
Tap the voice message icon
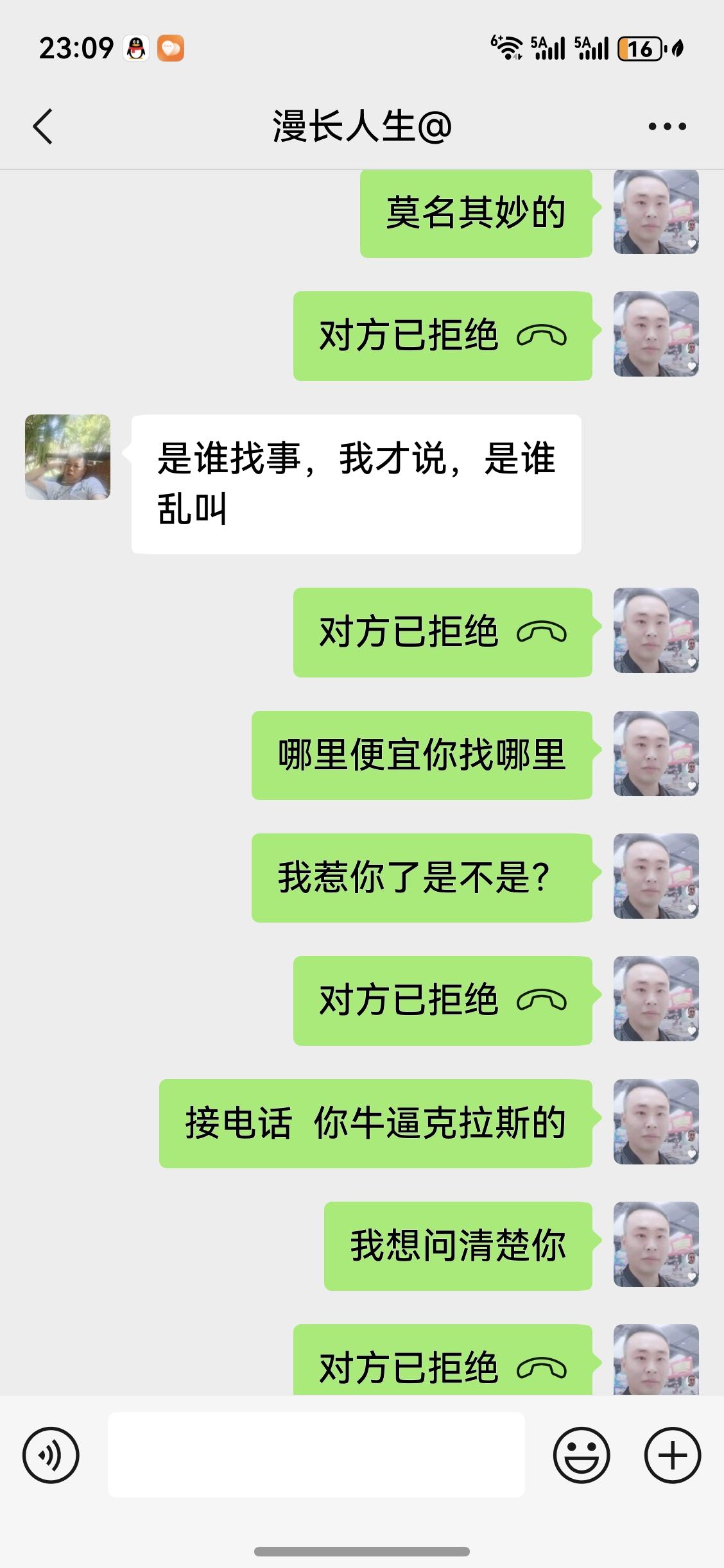click(x=50, y=1454)
